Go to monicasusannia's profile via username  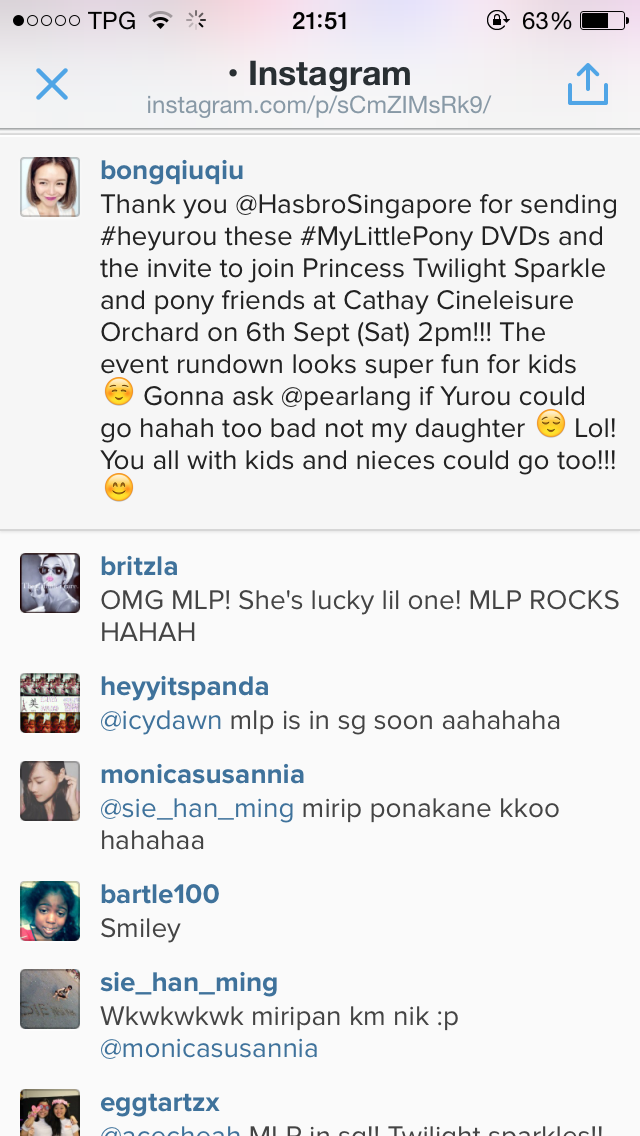202,775
